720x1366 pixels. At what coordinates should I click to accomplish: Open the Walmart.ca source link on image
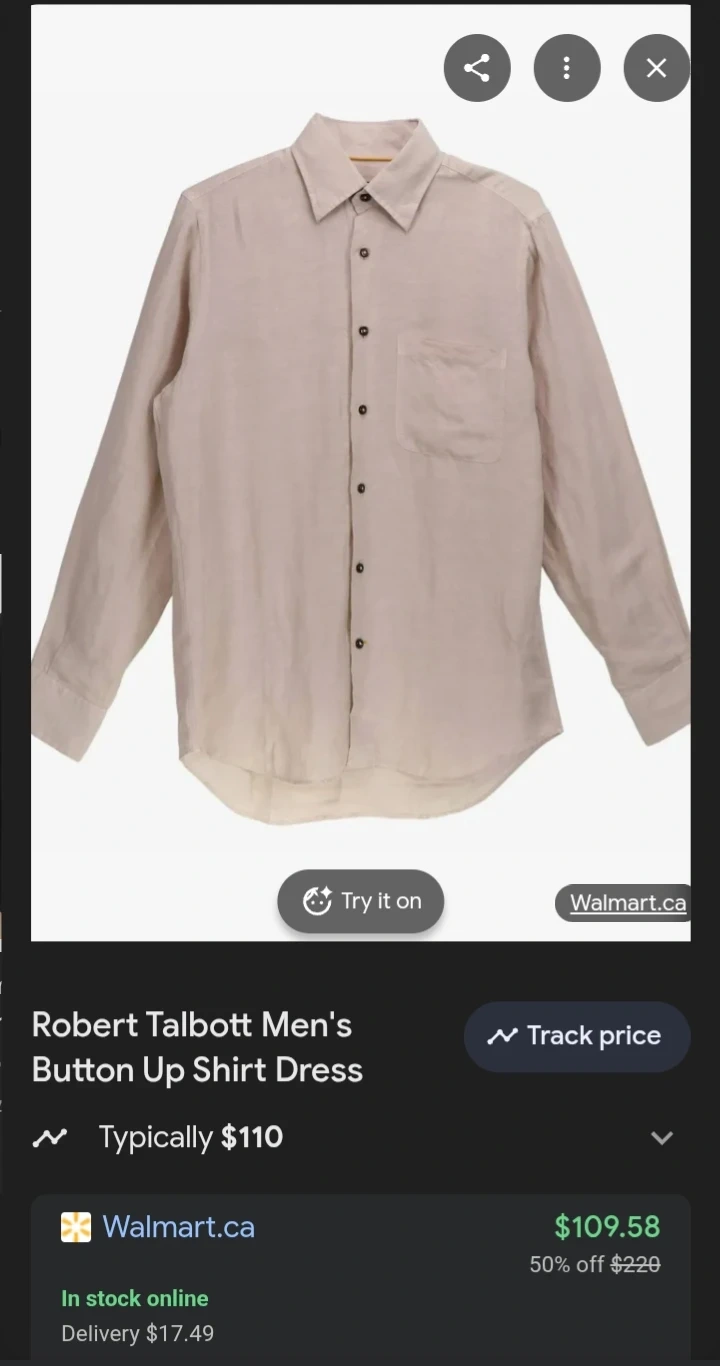coord(627,903)
